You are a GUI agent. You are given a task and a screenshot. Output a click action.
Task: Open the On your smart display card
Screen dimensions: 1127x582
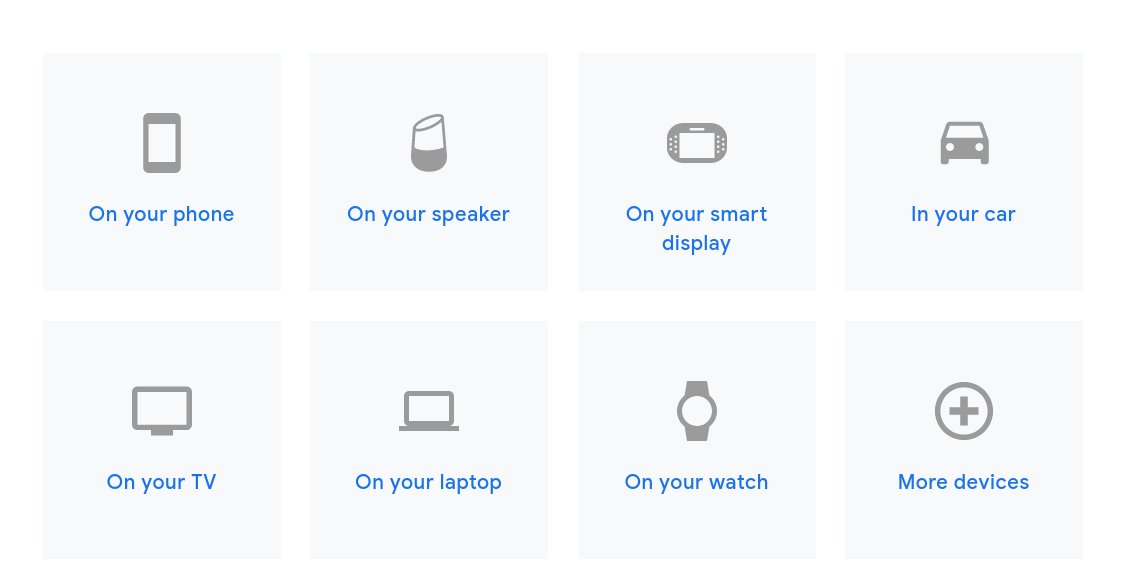pos(696,172)
